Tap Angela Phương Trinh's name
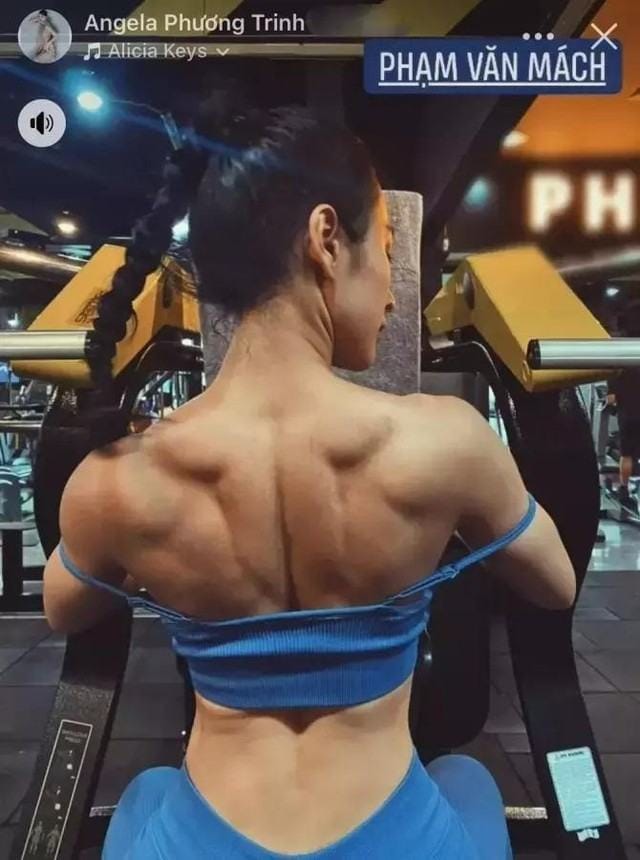 click(194, 22)
